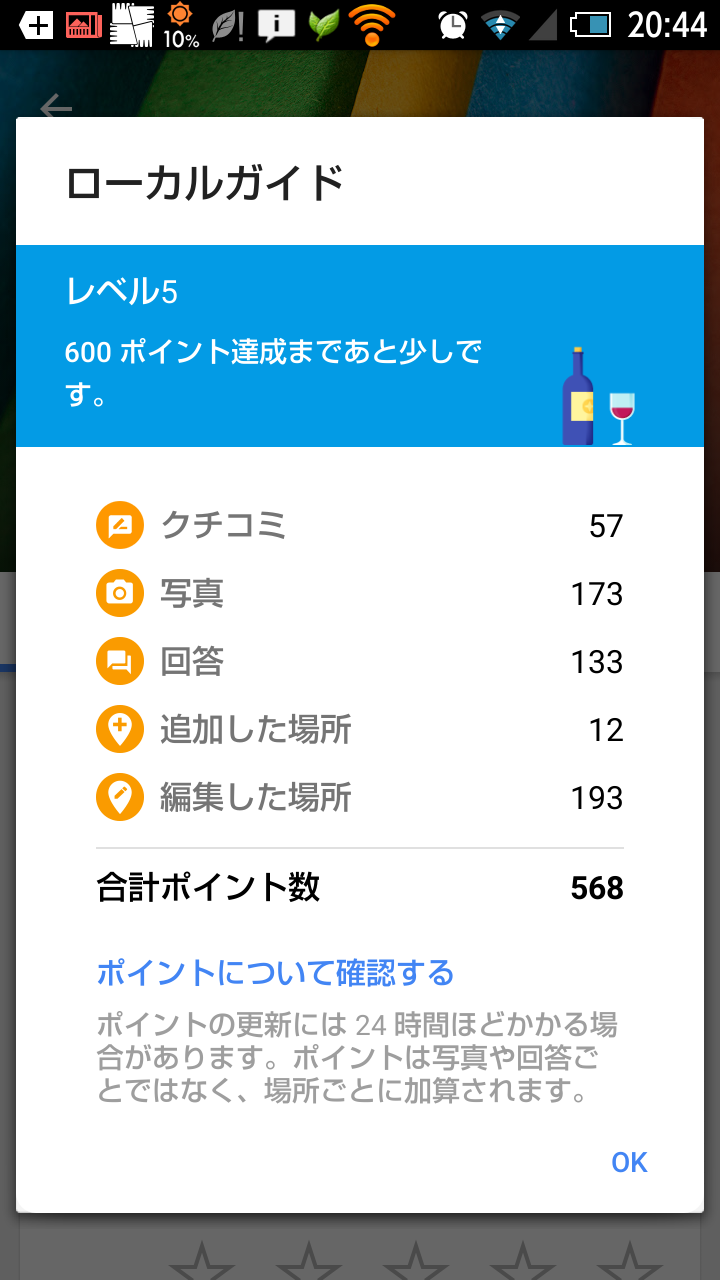Viewport: 720px width, 1280px height.
Task: Dismiss the dialog with OK
Action: [x=629, y=1162]
